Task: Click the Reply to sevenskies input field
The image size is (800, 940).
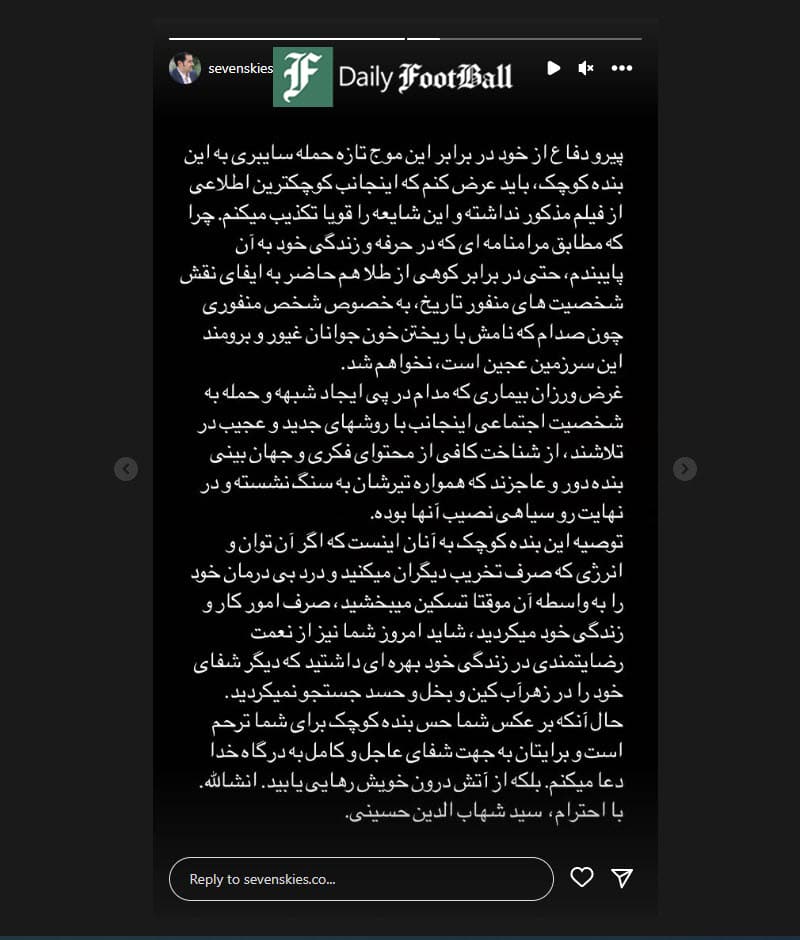Action: click(x=361, y=878)
